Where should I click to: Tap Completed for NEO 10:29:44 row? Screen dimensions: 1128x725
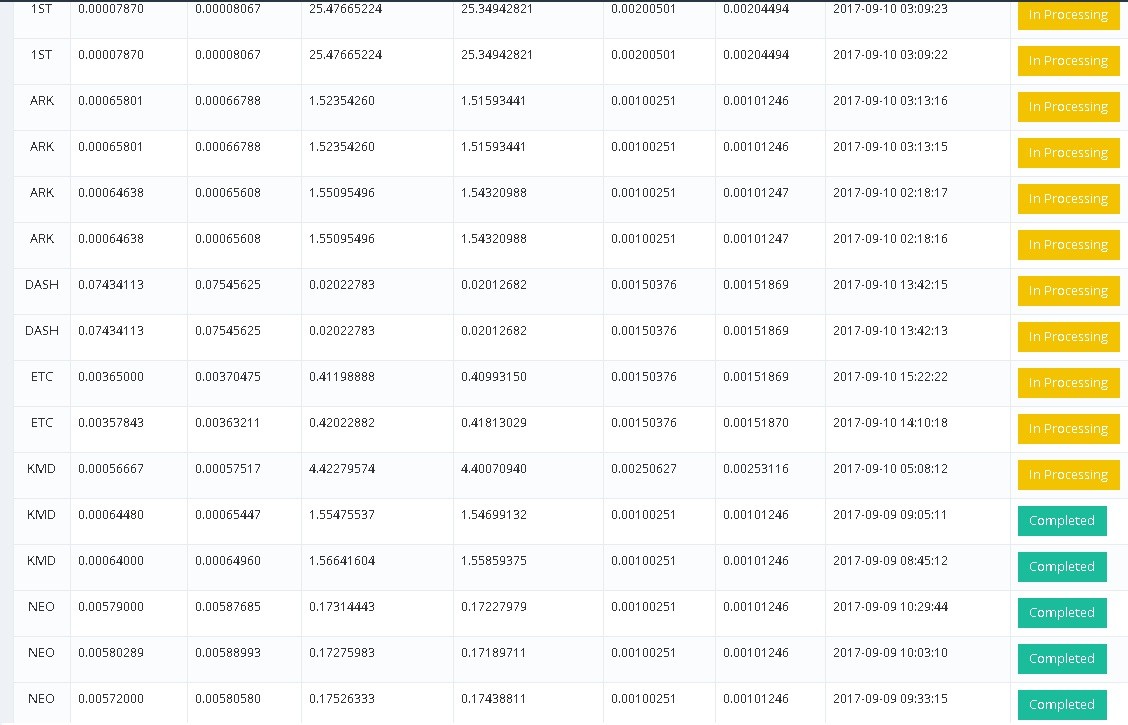point(1061,613)
